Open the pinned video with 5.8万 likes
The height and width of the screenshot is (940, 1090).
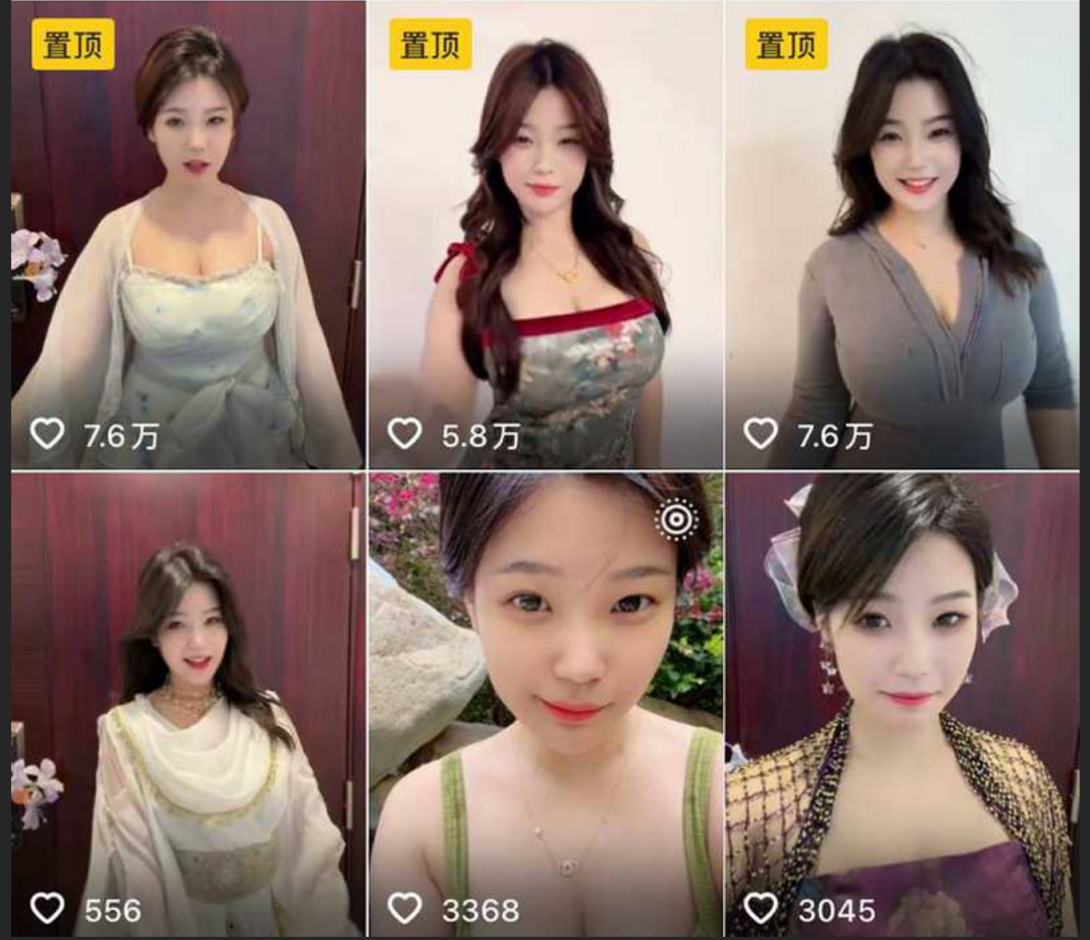pos(545,235)
